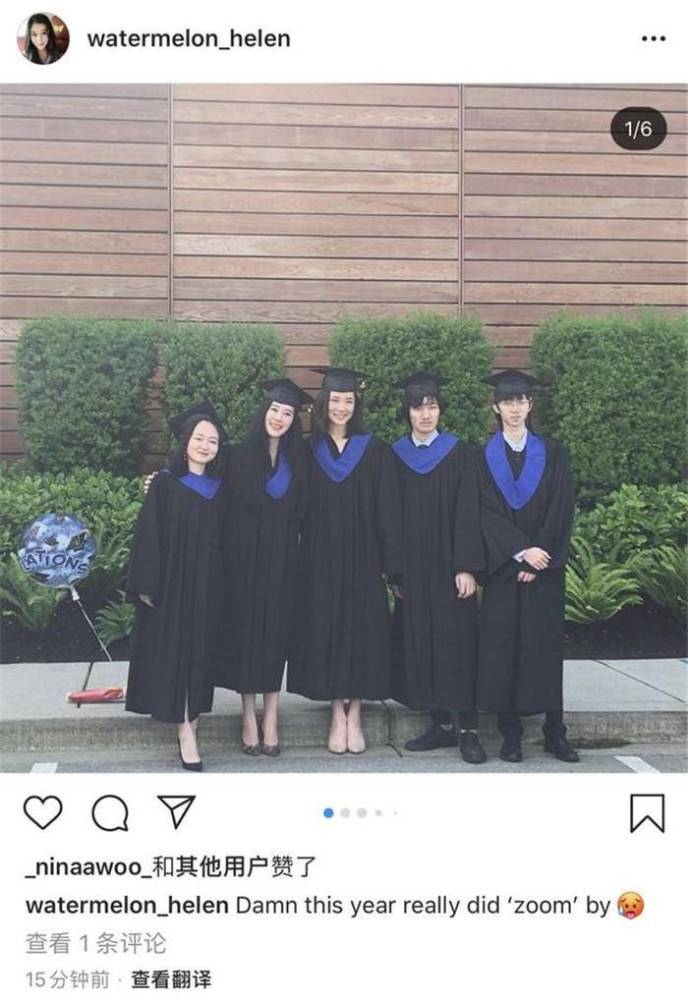This screenshot has height=1000, width=688.
Task: Save the post with the bookmark icon
Action: (x=647, y=813)
